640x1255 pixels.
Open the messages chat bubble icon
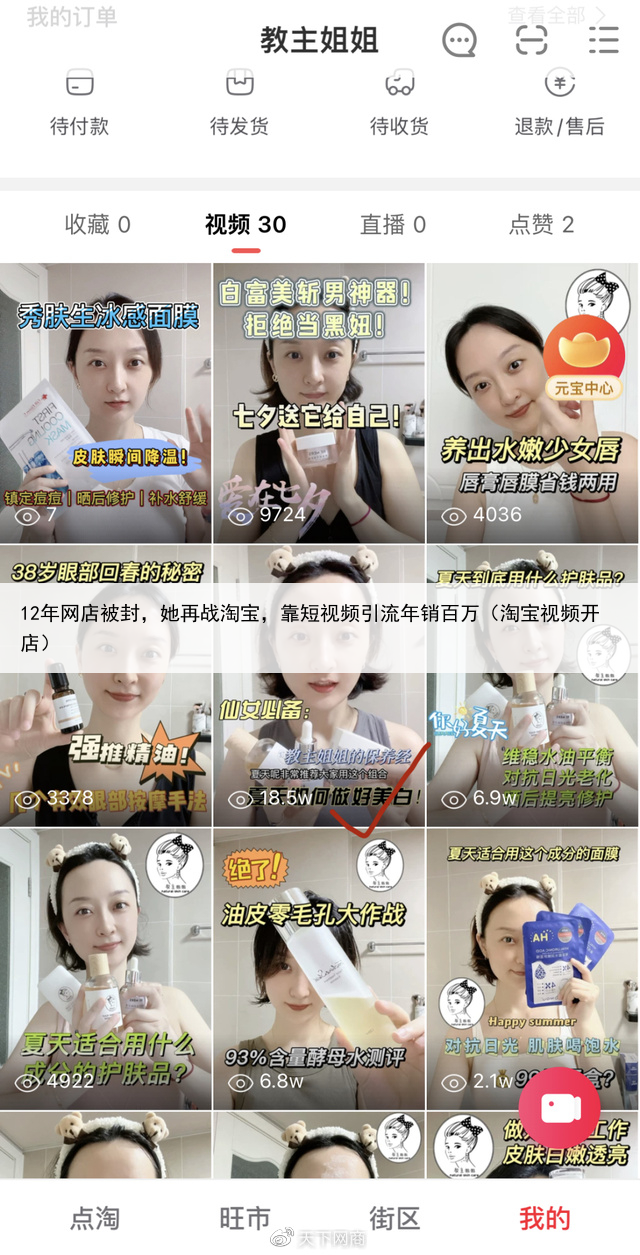tap(459, 40)
